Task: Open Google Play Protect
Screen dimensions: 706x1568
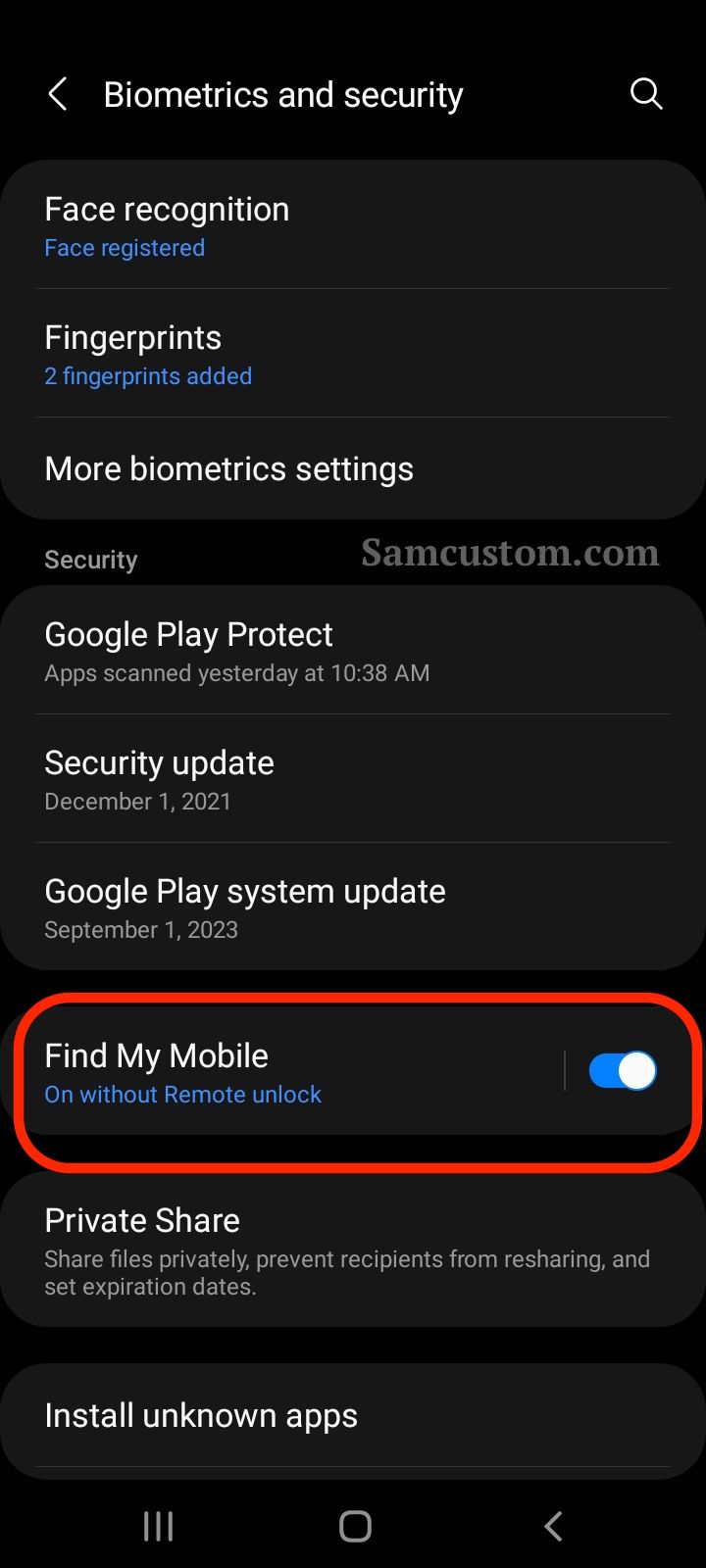Action: [x=353, y=651]
